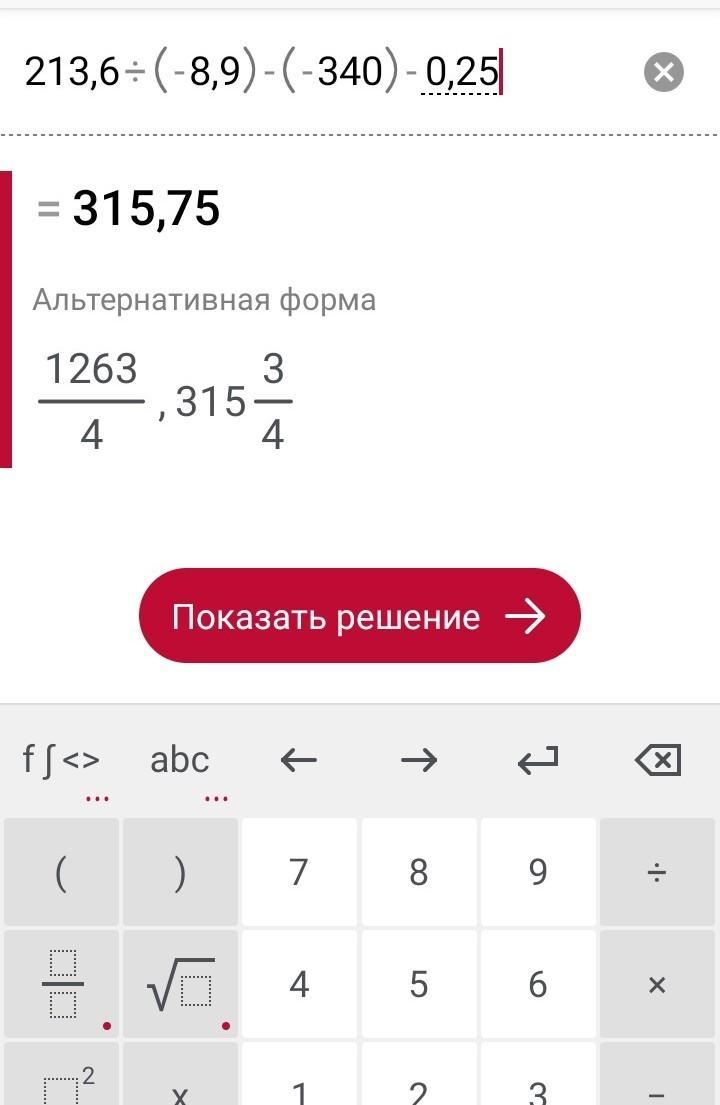Viewport: 720px width, 1105px height.
Task: Delete the last character with backspace
Action: coord(657,761)
